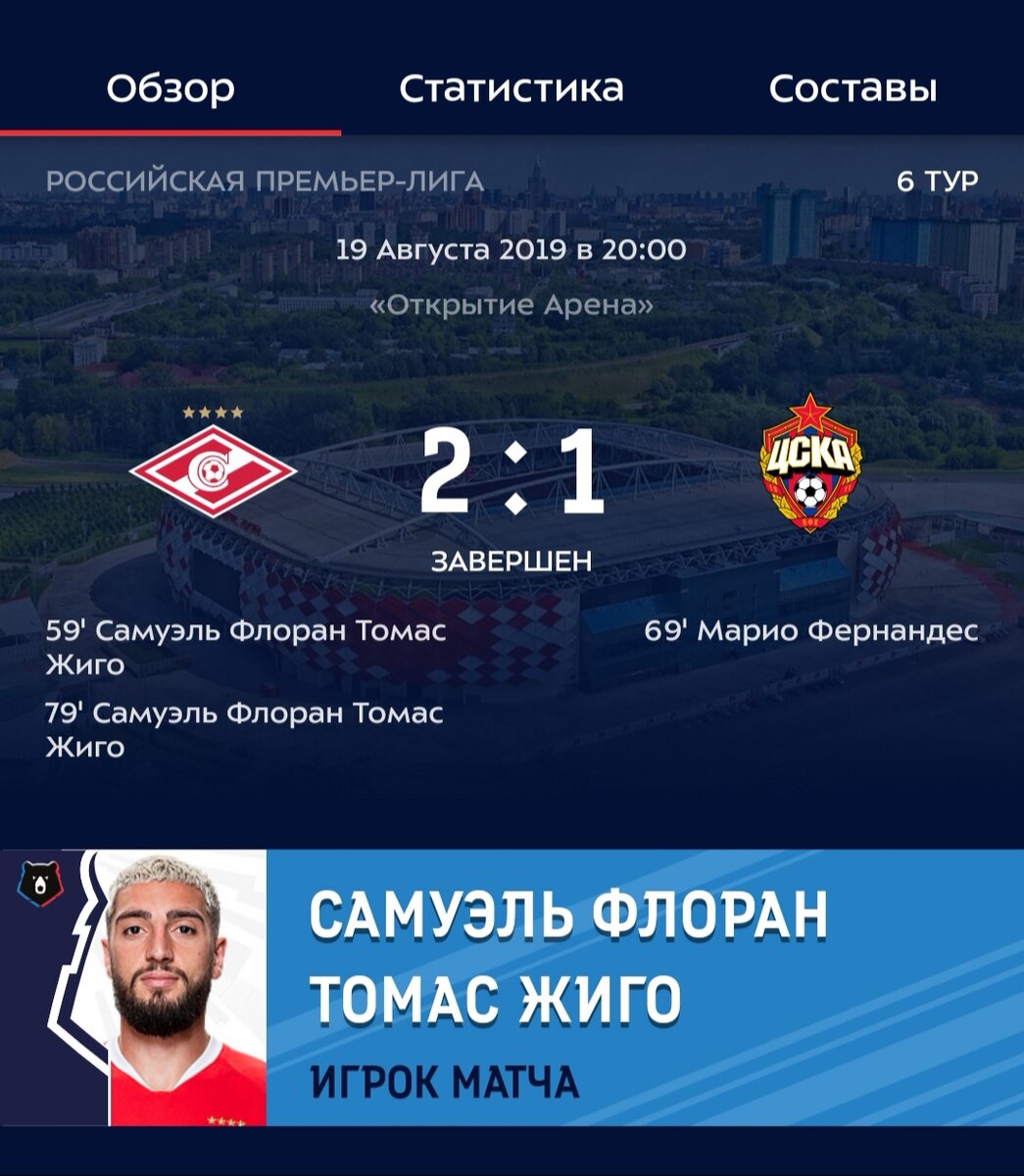Open the Составы tab
Viewport: 1024px width, 1176px height.
click(854, 88)
